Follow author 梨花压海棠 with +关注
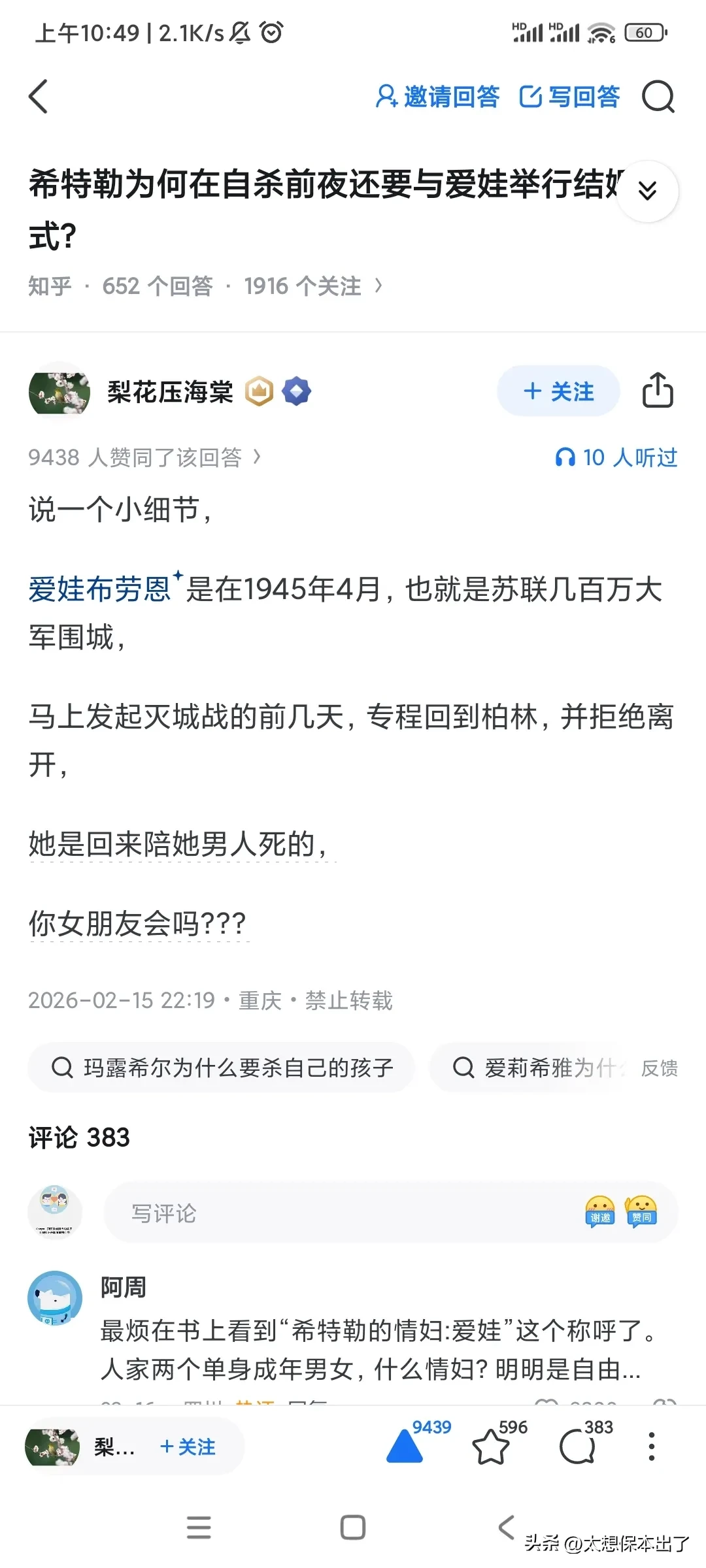The width and height of the screenshot is (706, 1568). point(558,391)
